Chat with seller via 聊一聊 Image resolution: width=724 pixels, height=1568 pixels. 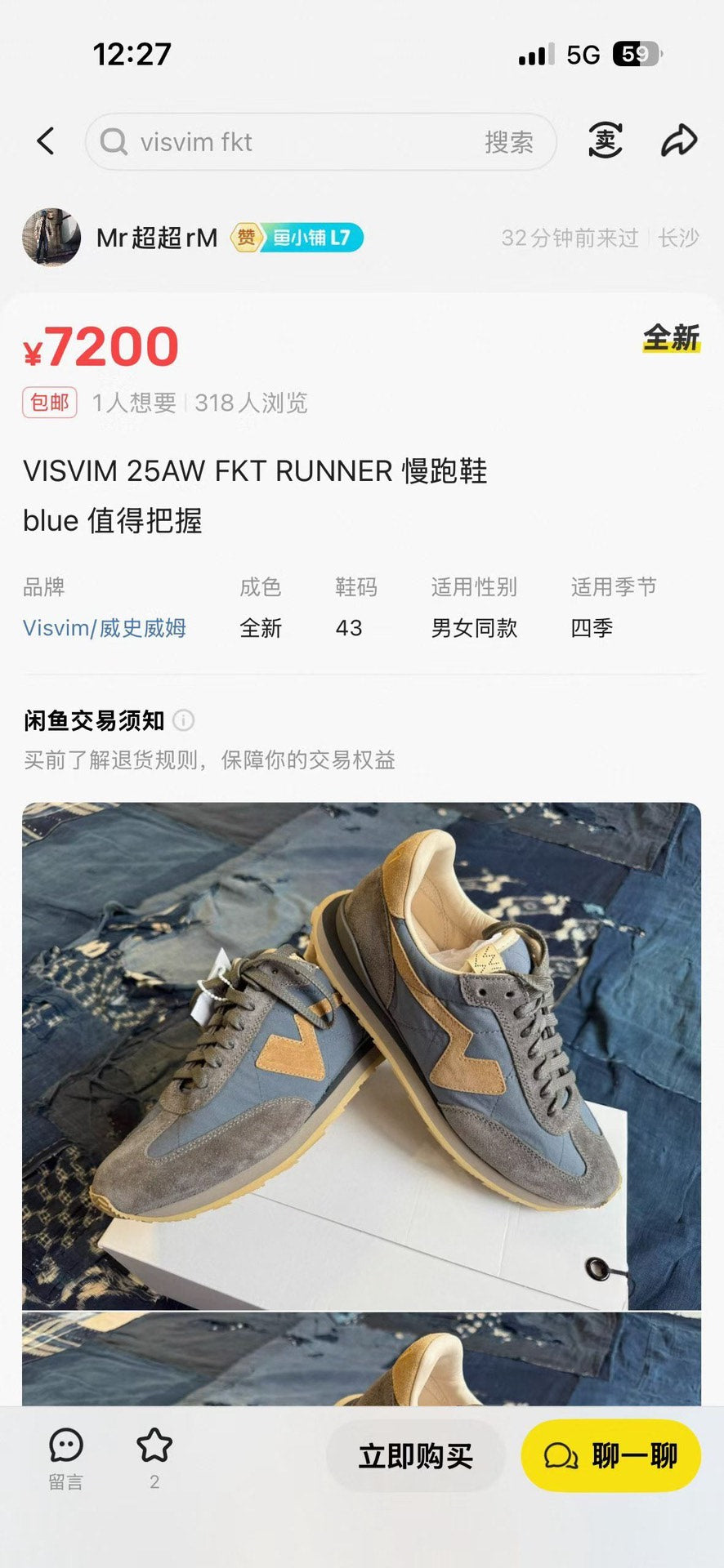tap(610, 1456)
